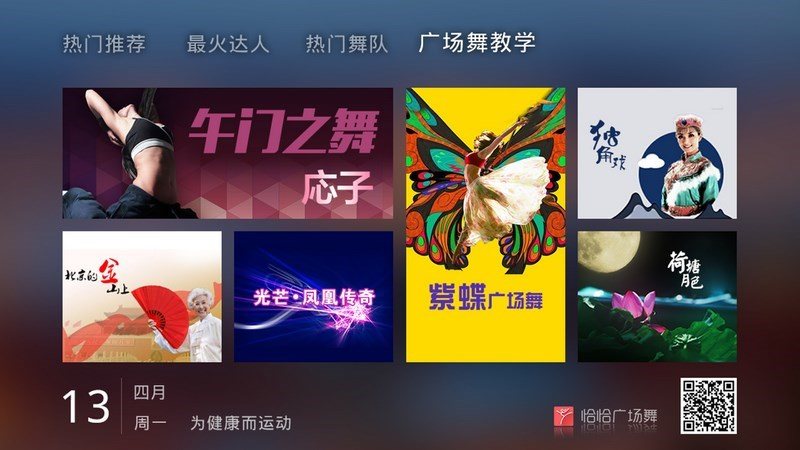Image resolution: width=800 pixels, height=450 pixels.
Task: Open the 光芒·凤凰传奇 tile
Action: click(x=314, y=297)
